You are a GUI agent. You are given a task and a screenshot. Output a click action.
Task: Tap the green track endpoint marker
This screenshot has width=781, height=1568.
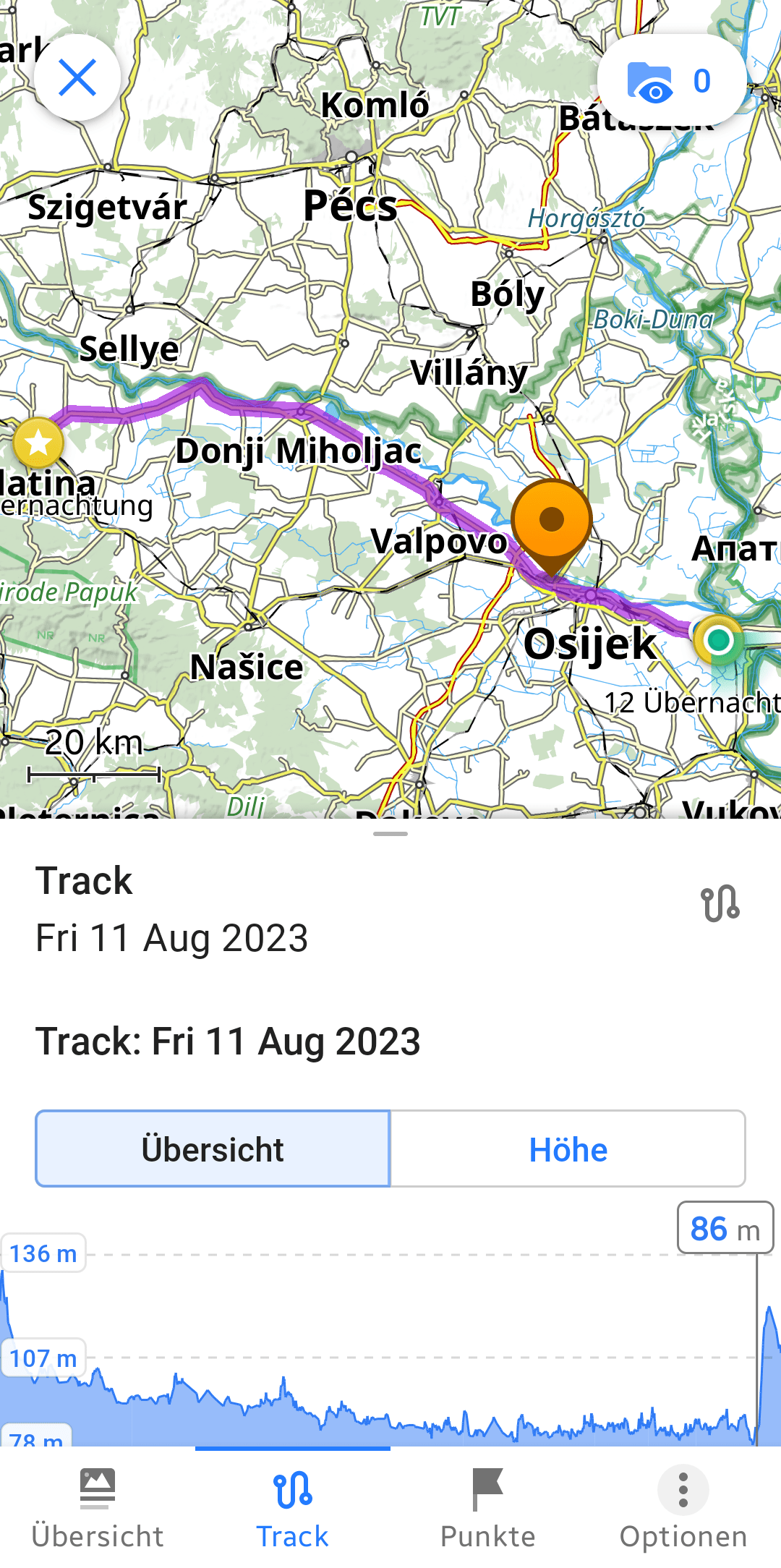click(718, 640)
